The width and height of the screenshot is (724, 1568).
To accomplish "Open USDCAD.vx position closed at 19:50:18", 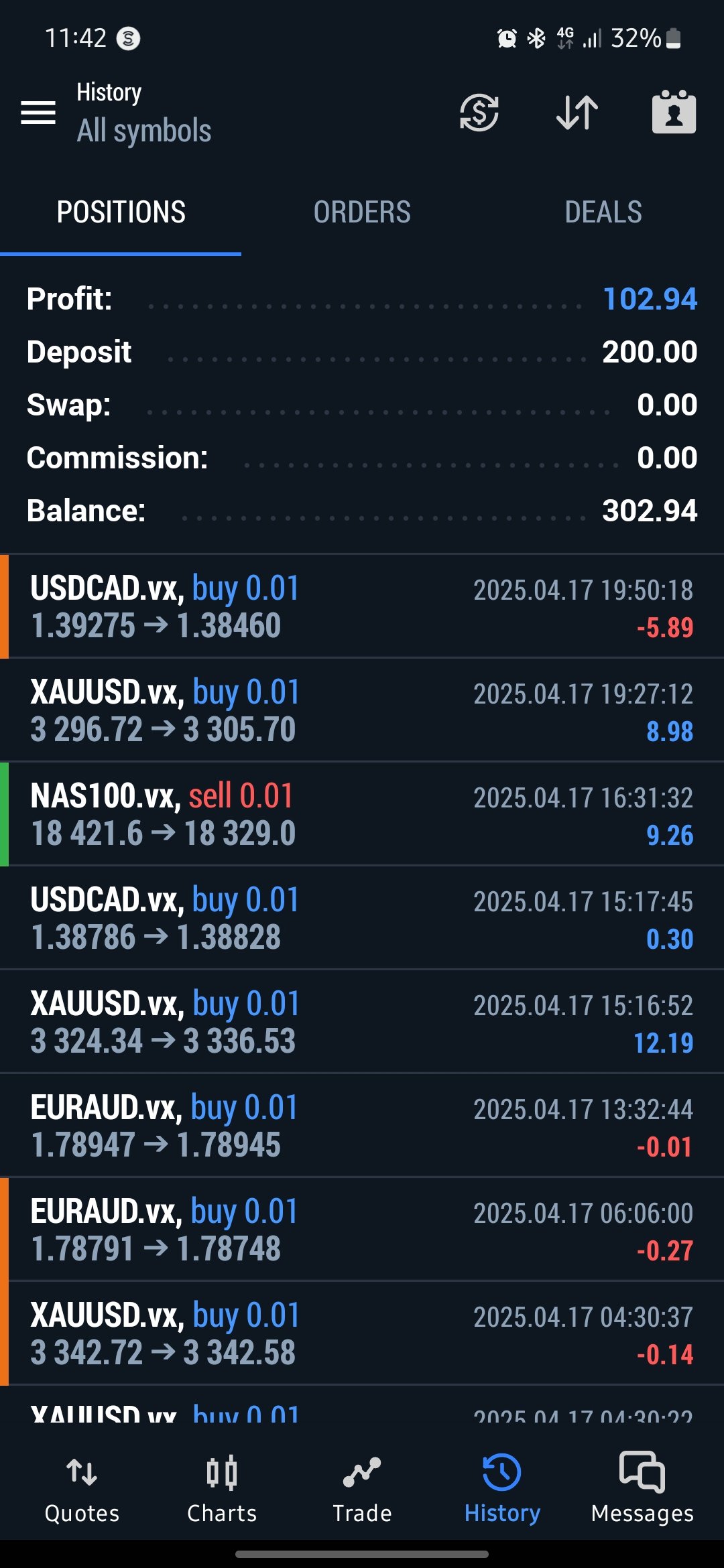I will click(x=362, y=606).
